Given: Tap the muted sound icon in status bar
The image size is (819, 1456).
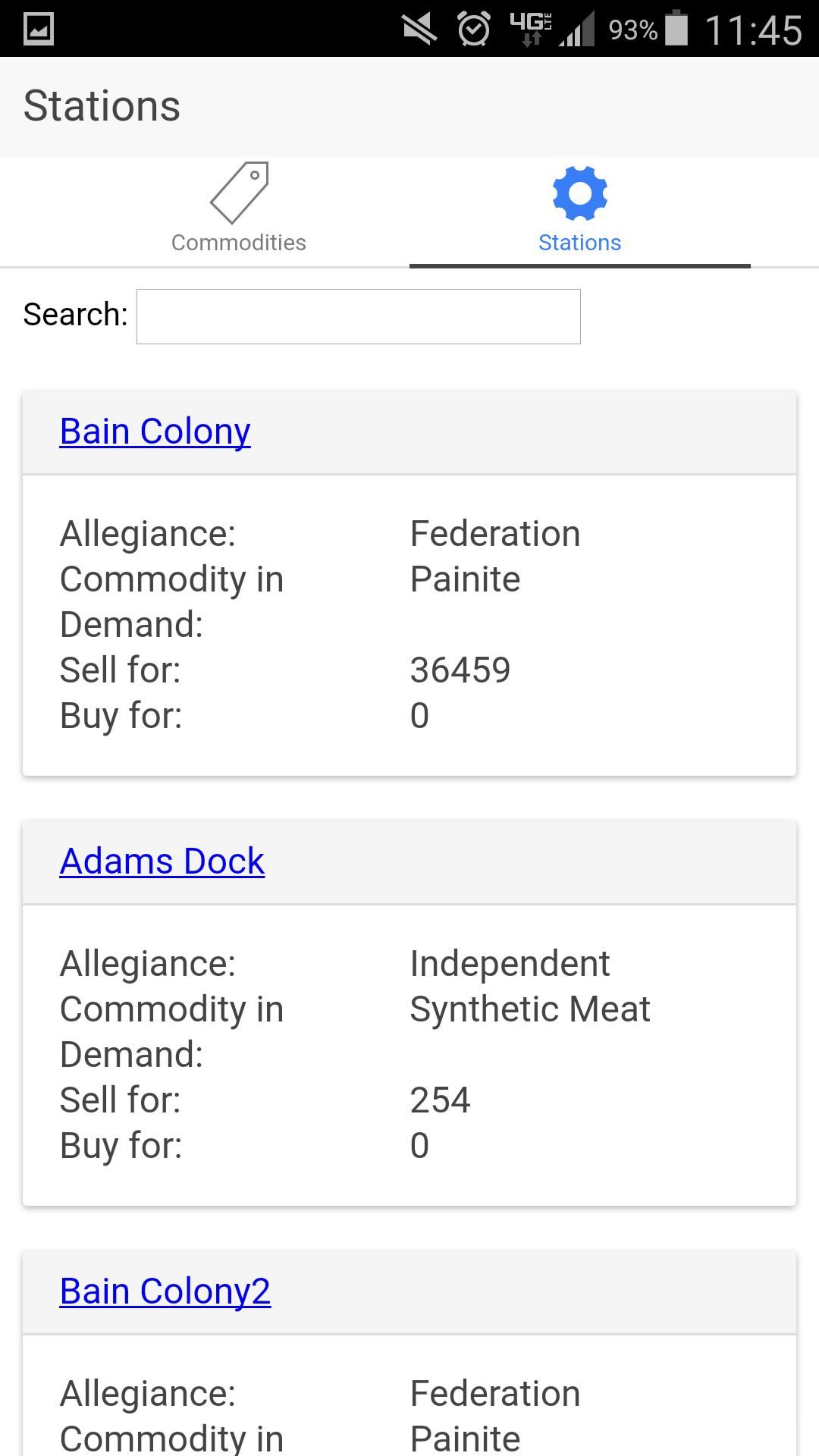Looking at the screenshot, I should [419, 28].
